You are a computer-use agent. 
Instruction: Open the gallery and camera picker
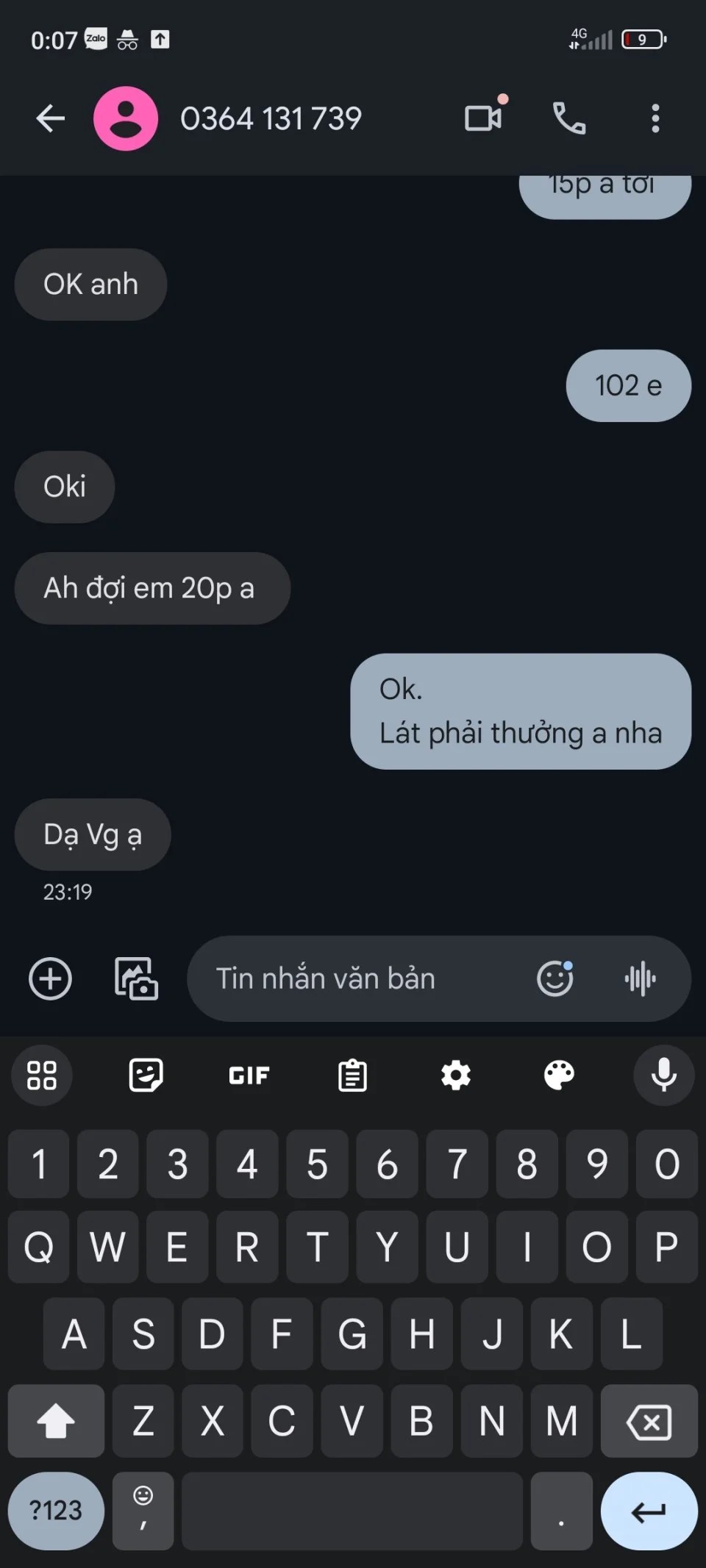136,979
